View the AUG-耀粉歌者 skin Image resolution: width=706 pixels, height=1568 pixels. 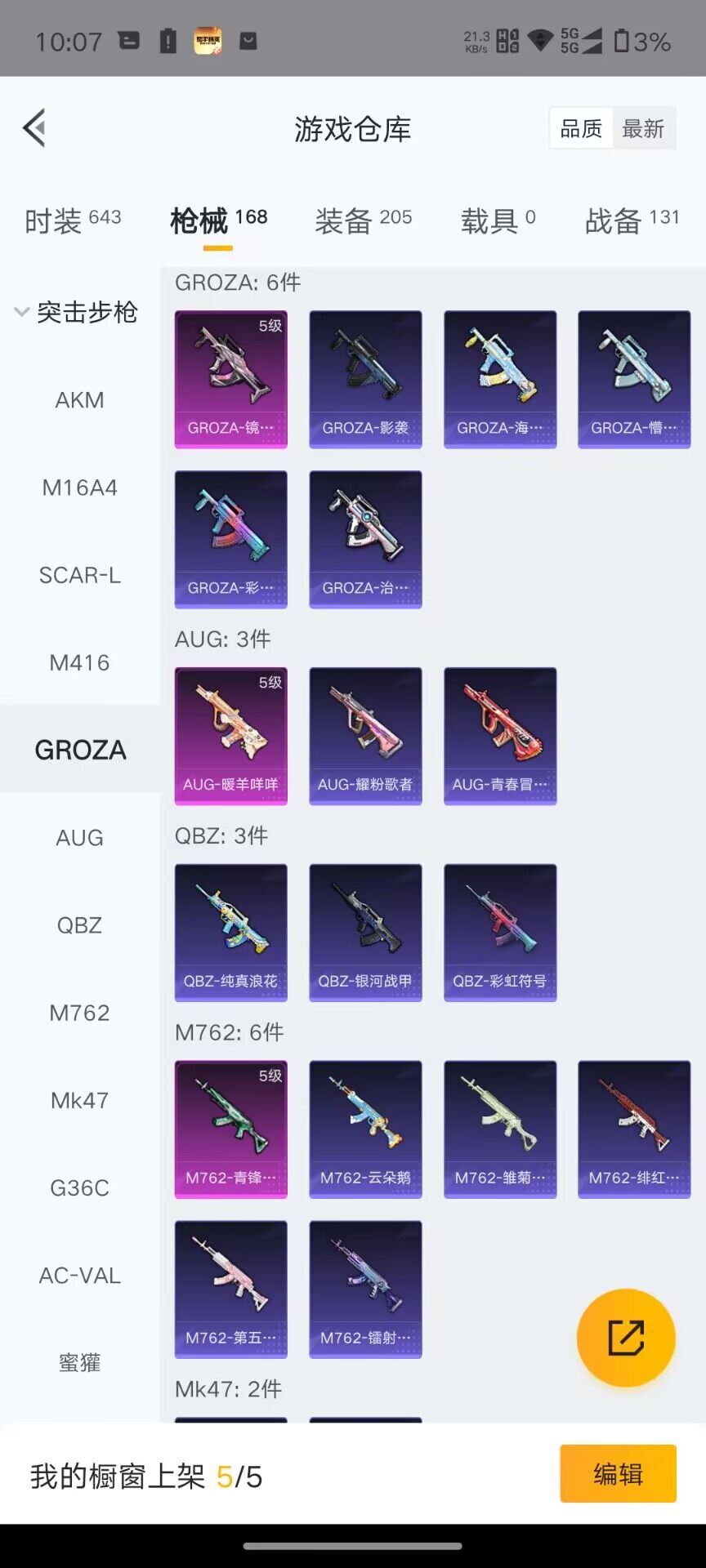pyautogui.click(x=365, y=736)
